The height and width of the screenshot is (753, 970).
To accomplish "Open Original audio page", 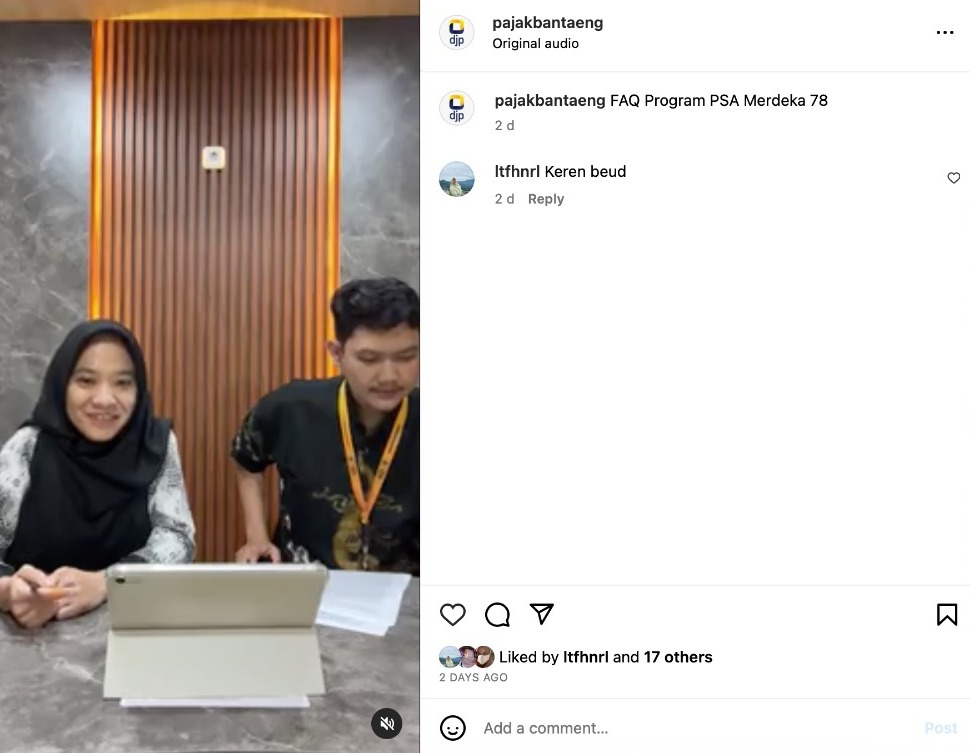I will tap(535, 44).
